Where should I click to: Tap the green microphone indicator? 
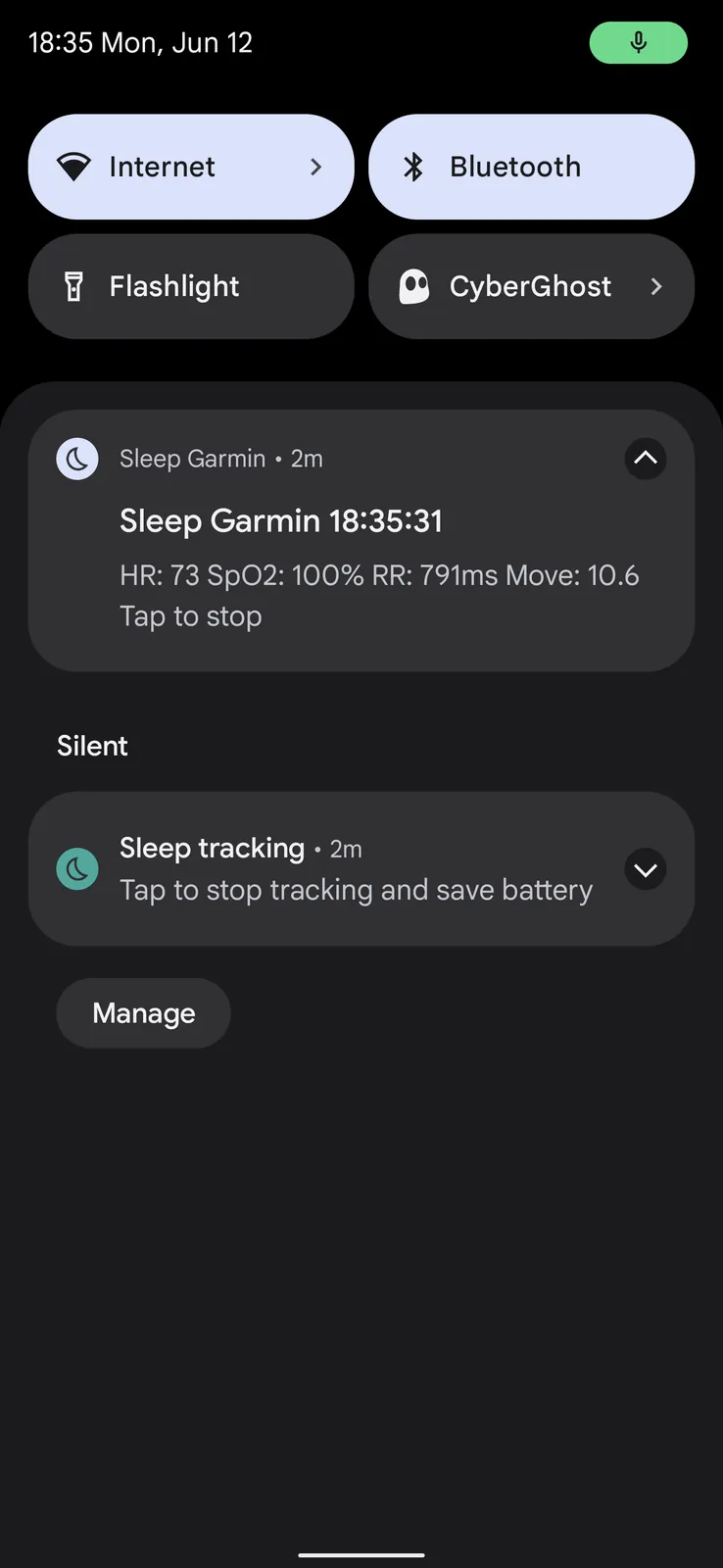click(x=638, y=42)
